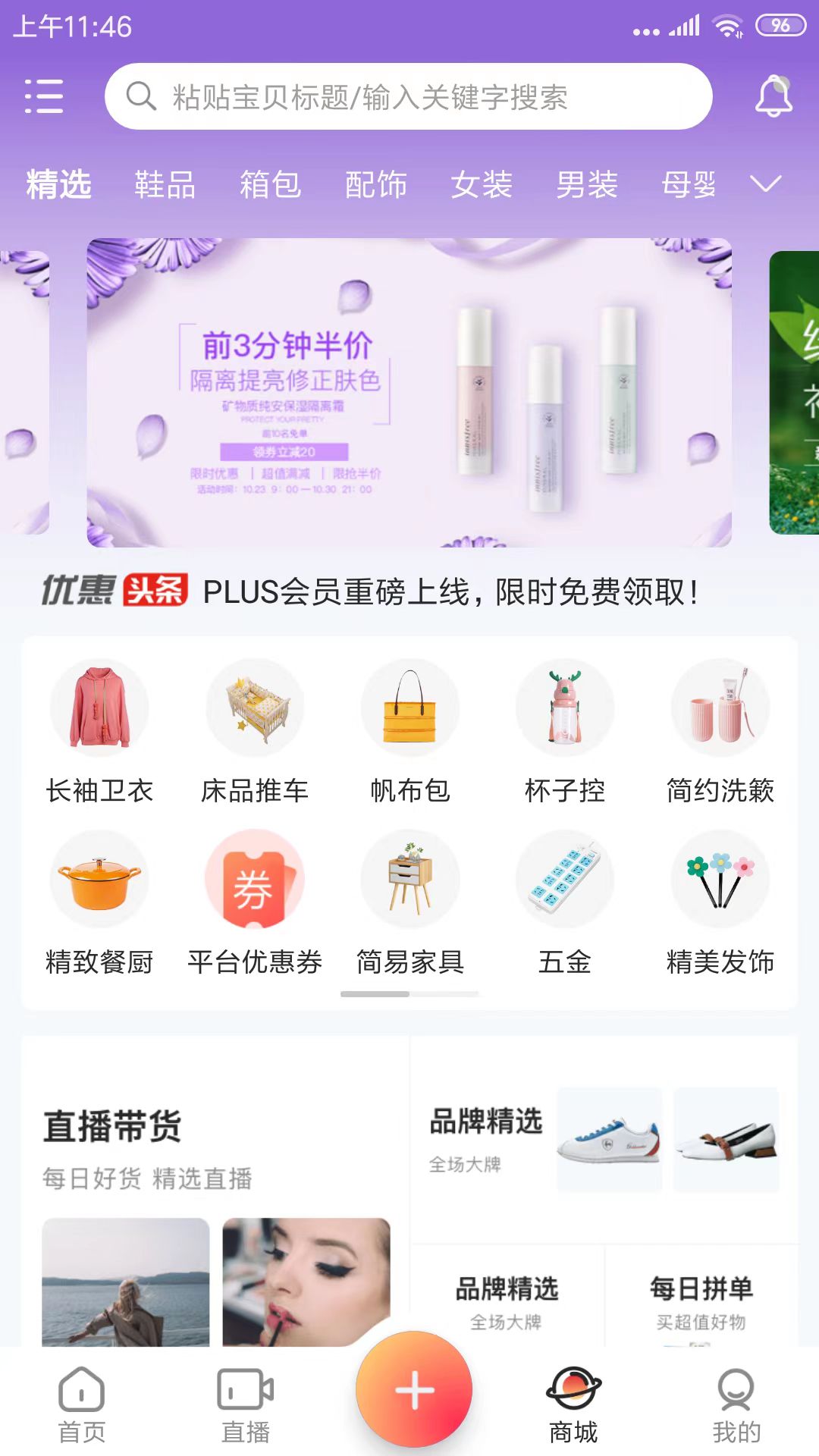Open the 我的 profile tab

[x=736, y=1404]
